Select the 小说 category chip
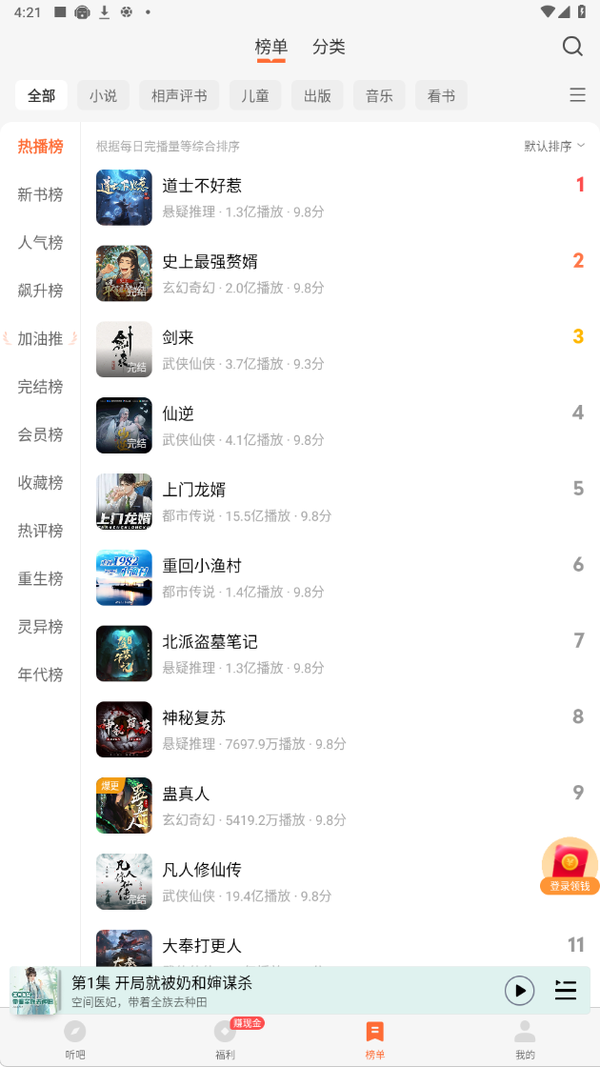This screenshot has height=1067, width=600. (x=103, y=96)
